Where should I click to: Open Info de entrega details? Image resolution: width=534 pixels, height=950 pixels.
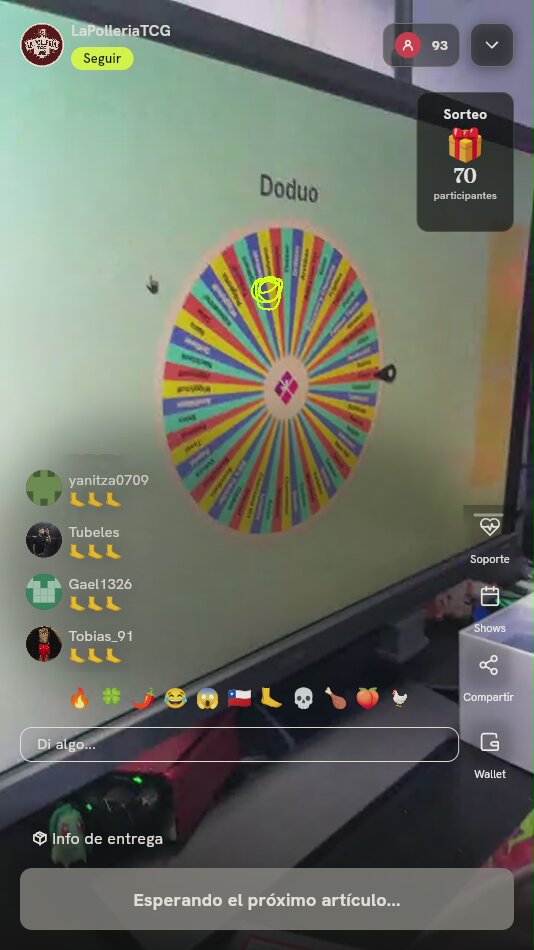[98, 839]
